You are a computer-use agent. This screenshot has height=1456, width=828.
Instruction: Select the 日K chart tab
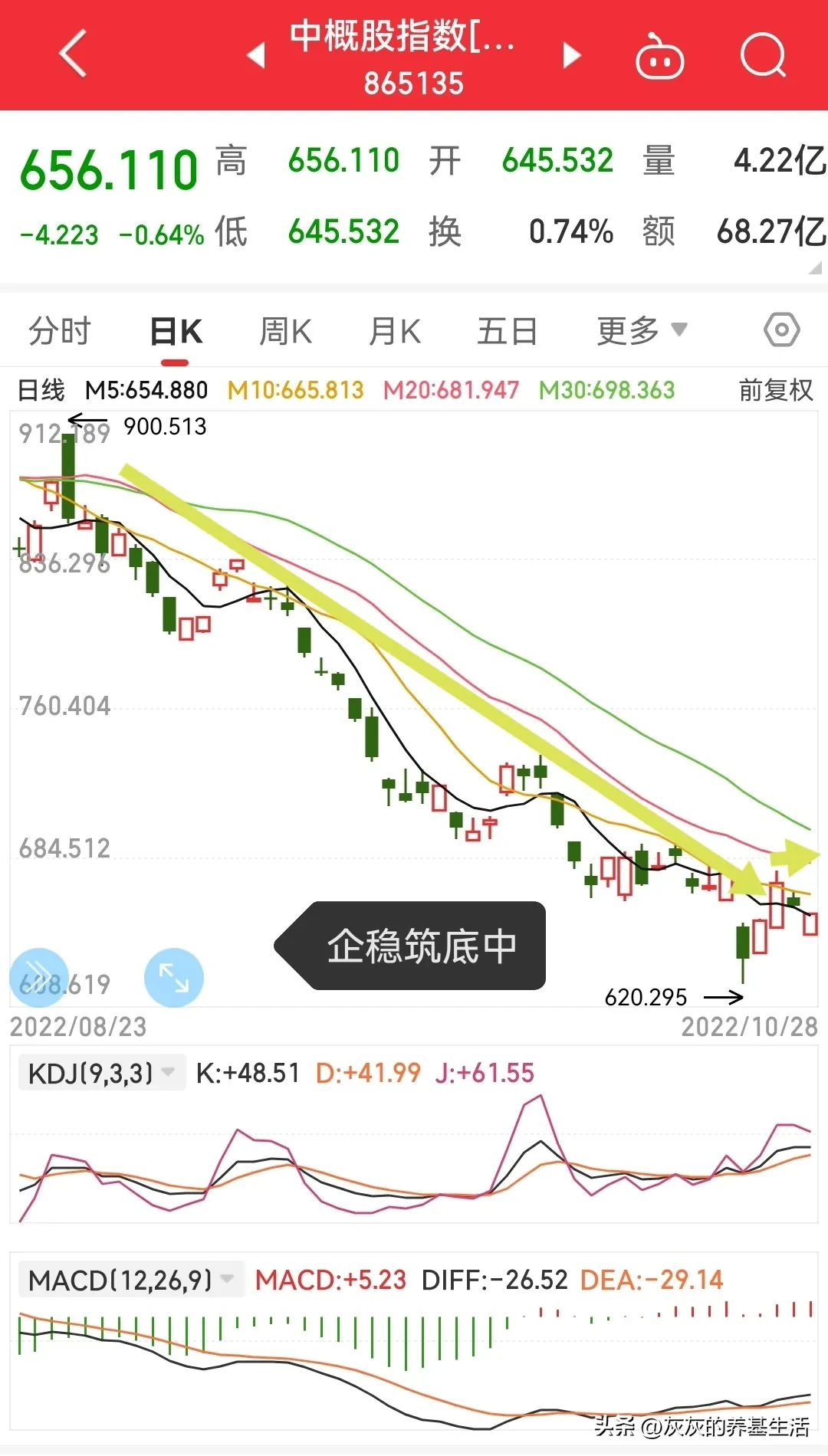pyautogui.click(x=176, y=332)
